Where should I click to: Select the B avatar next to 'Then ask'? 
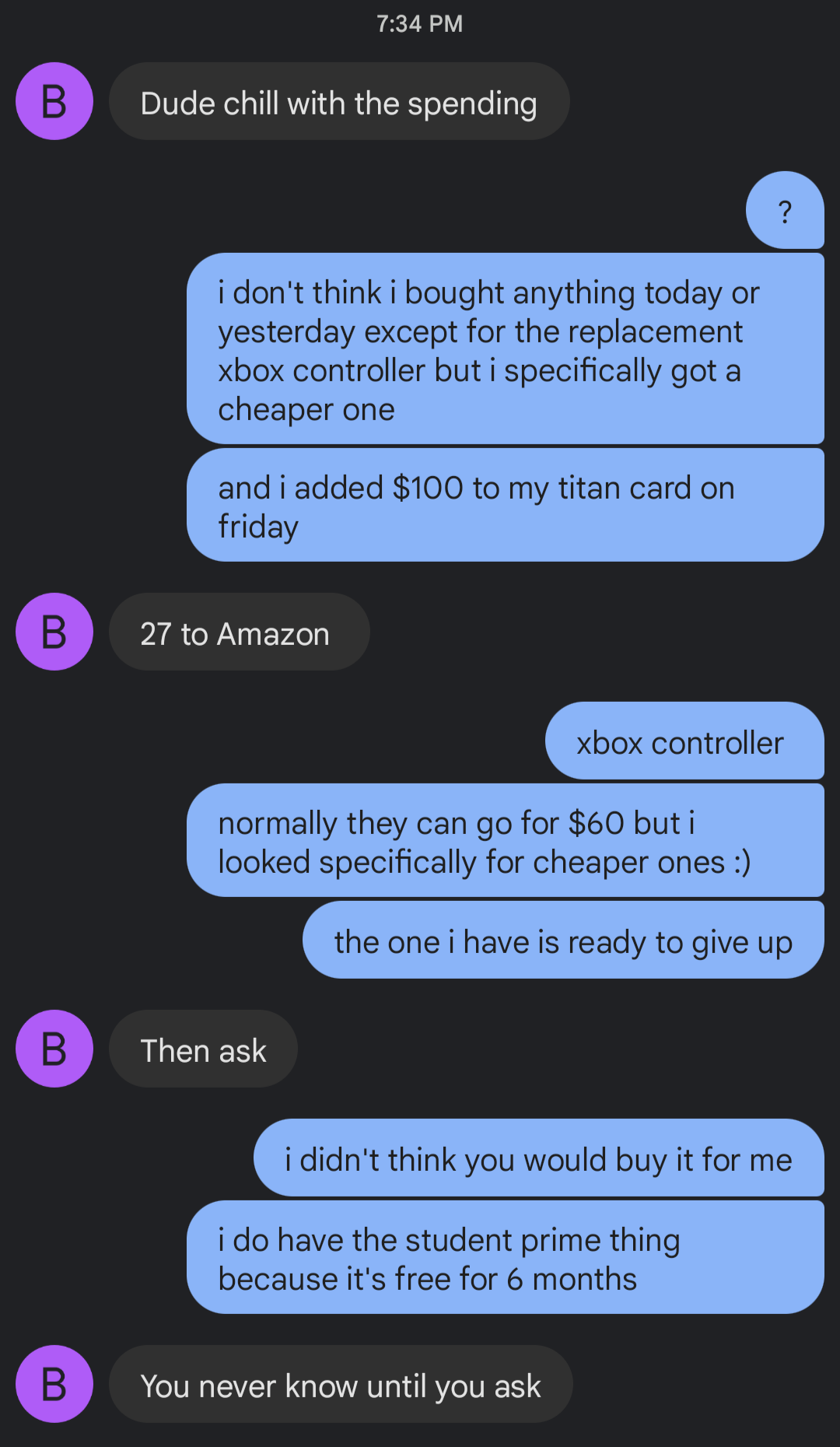click(x=54, y=1049)
